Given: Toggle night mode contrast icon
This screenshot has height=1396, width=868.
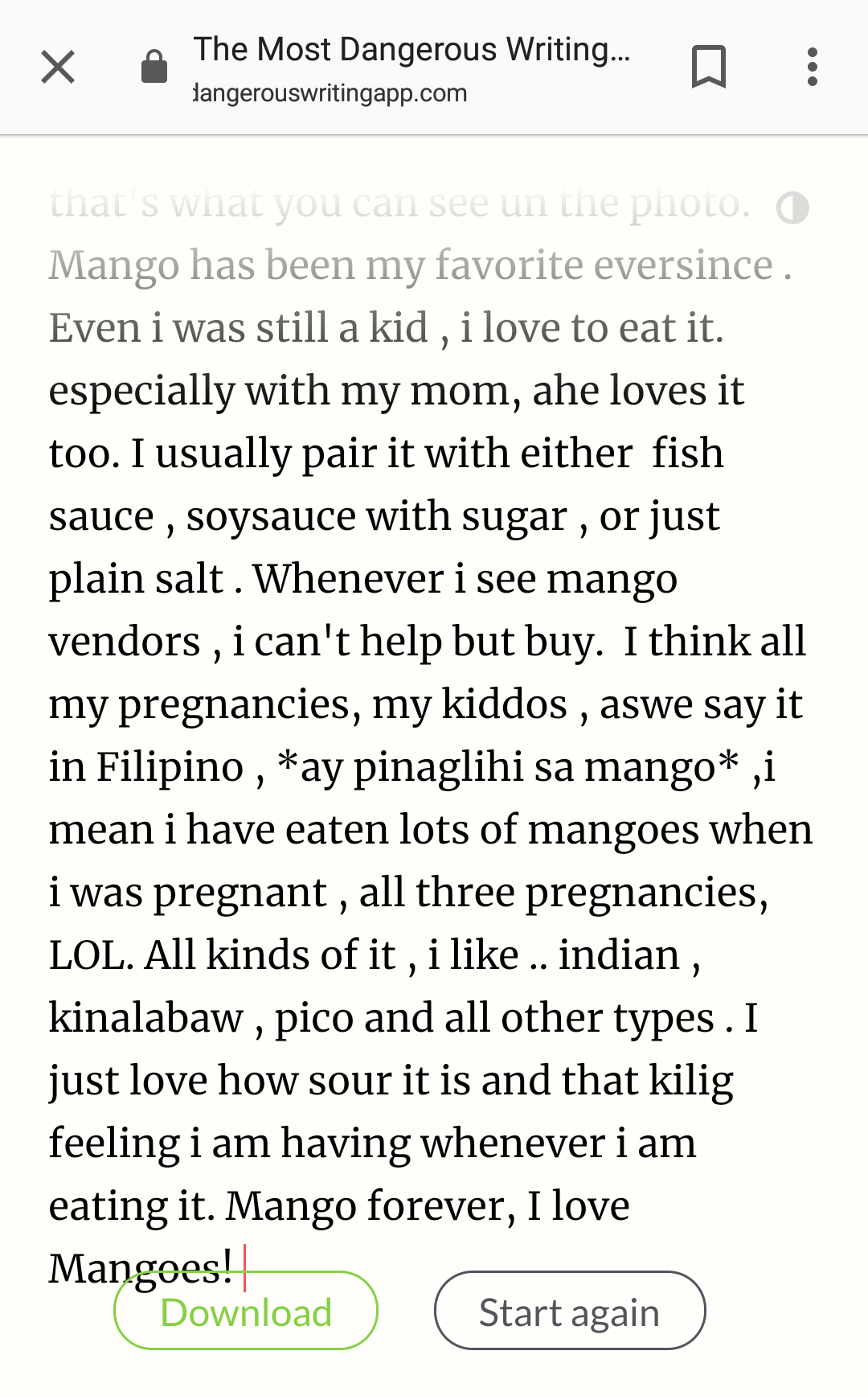Looking at the screenshot, I should click(792, 207).
